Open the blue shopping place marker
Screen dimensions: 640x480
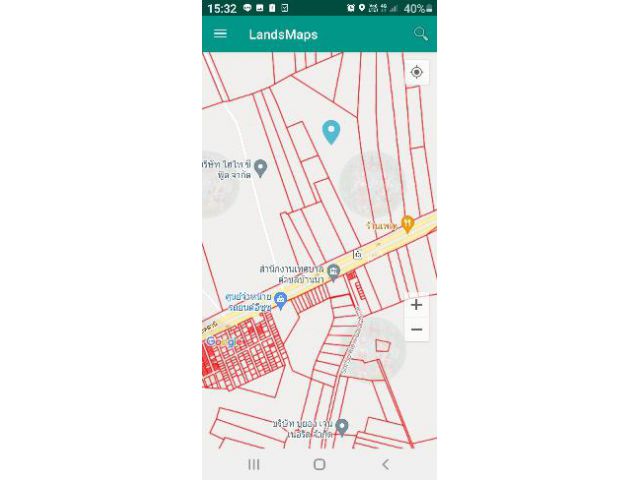tap(281, 300)
